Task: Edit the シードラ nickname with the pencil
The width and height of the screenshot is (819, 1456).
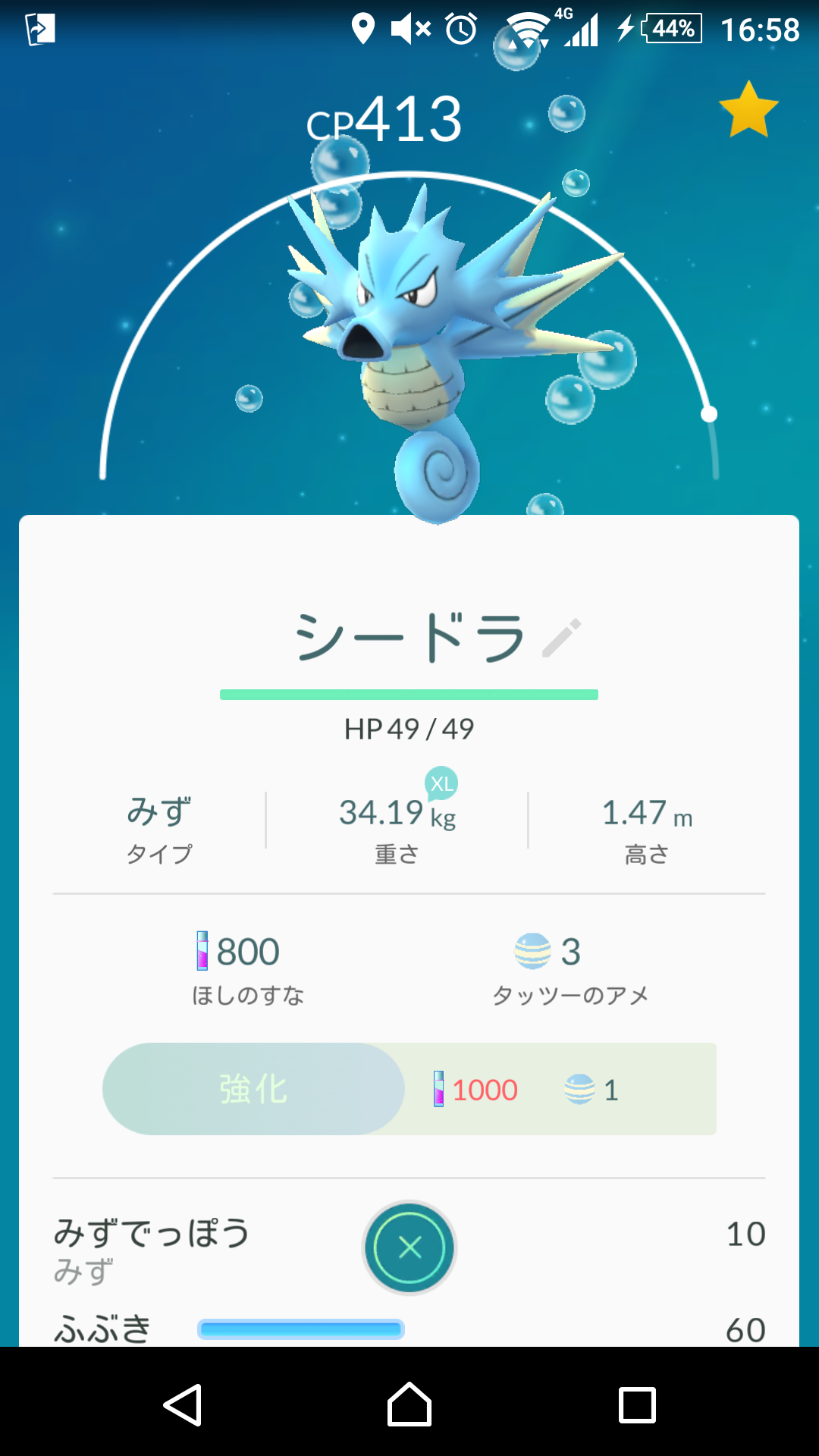Action: 562,638
